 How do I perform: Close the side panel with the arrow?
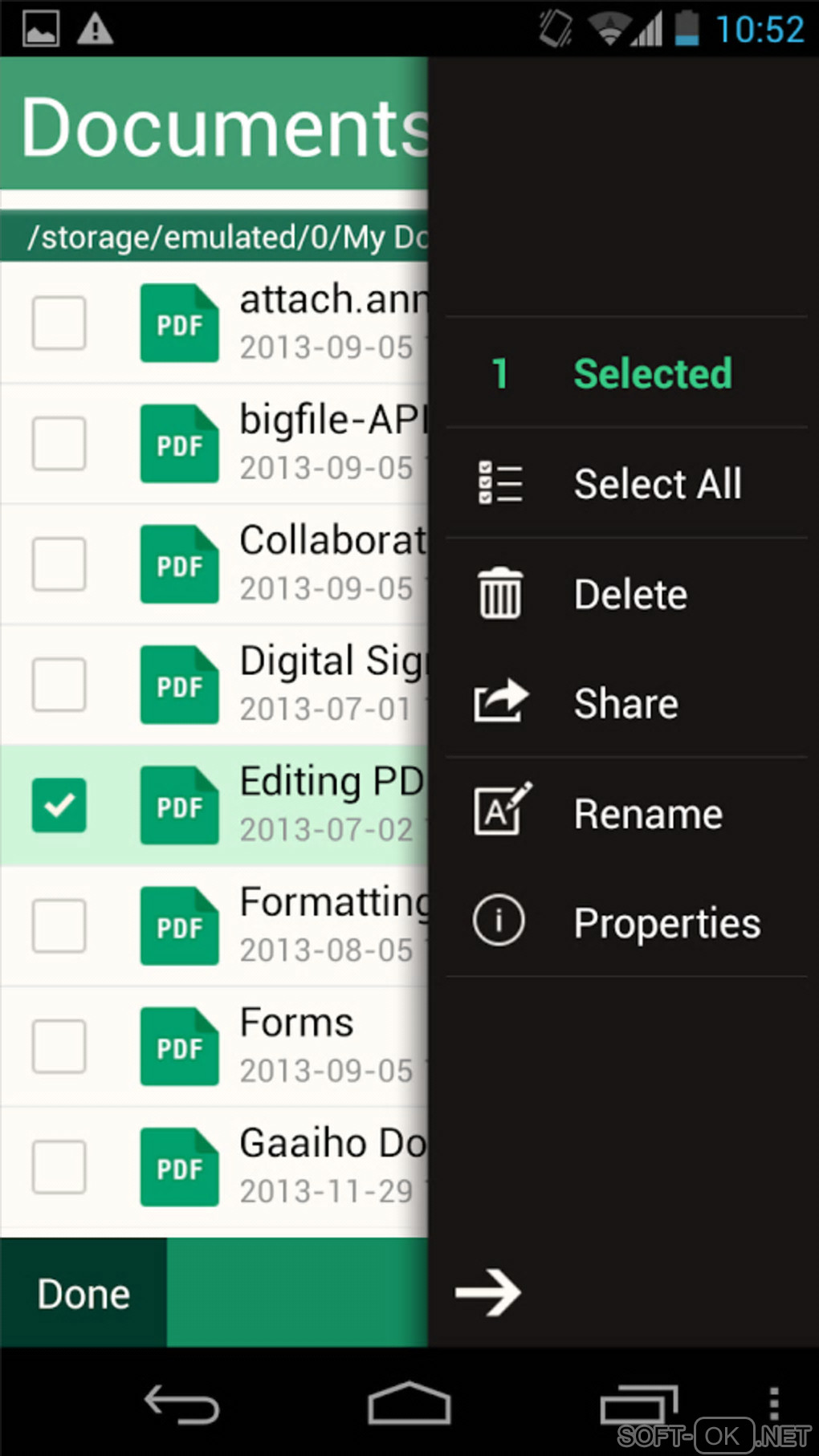(x=487, y=1292)
